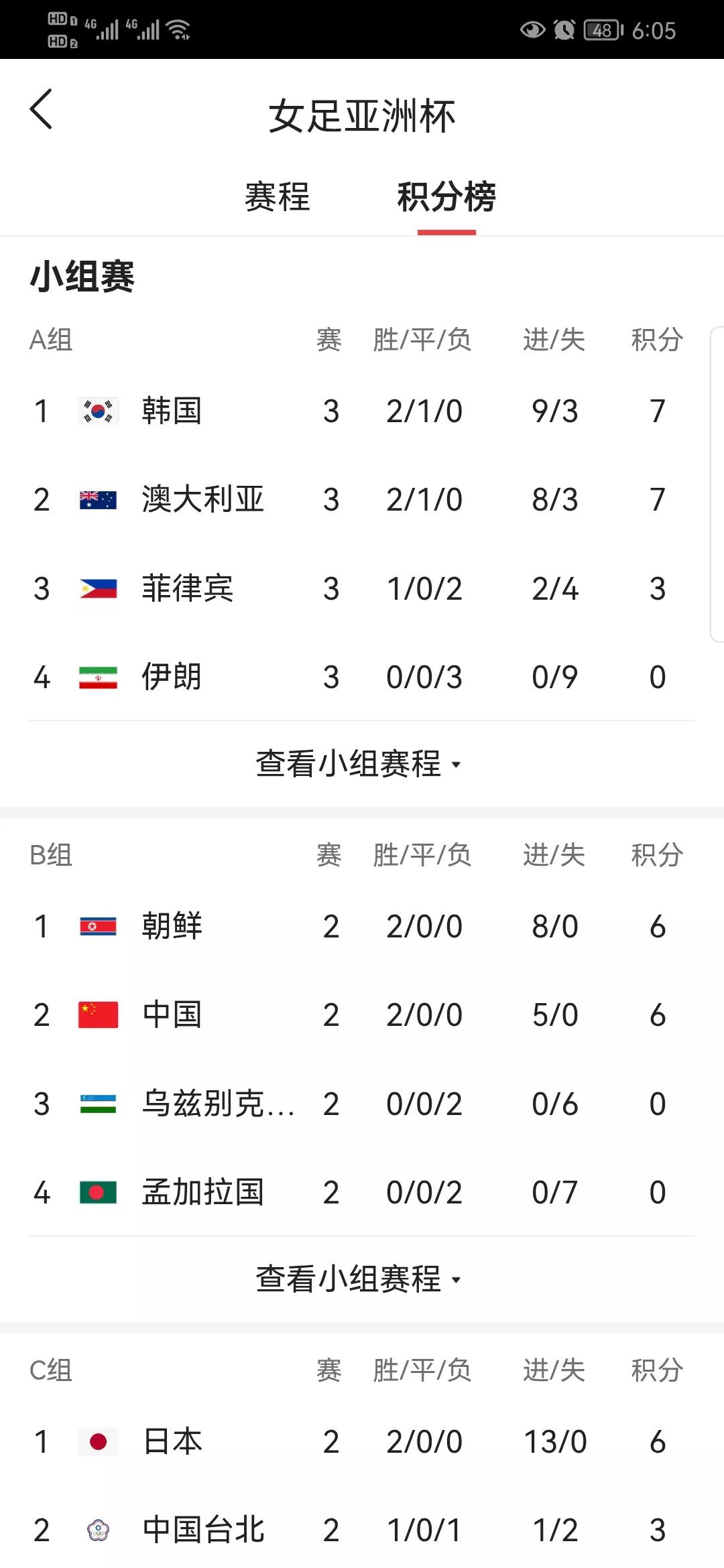
Task: Select the Bangladesh flag icon
Action: click(x=97, y=1193)
